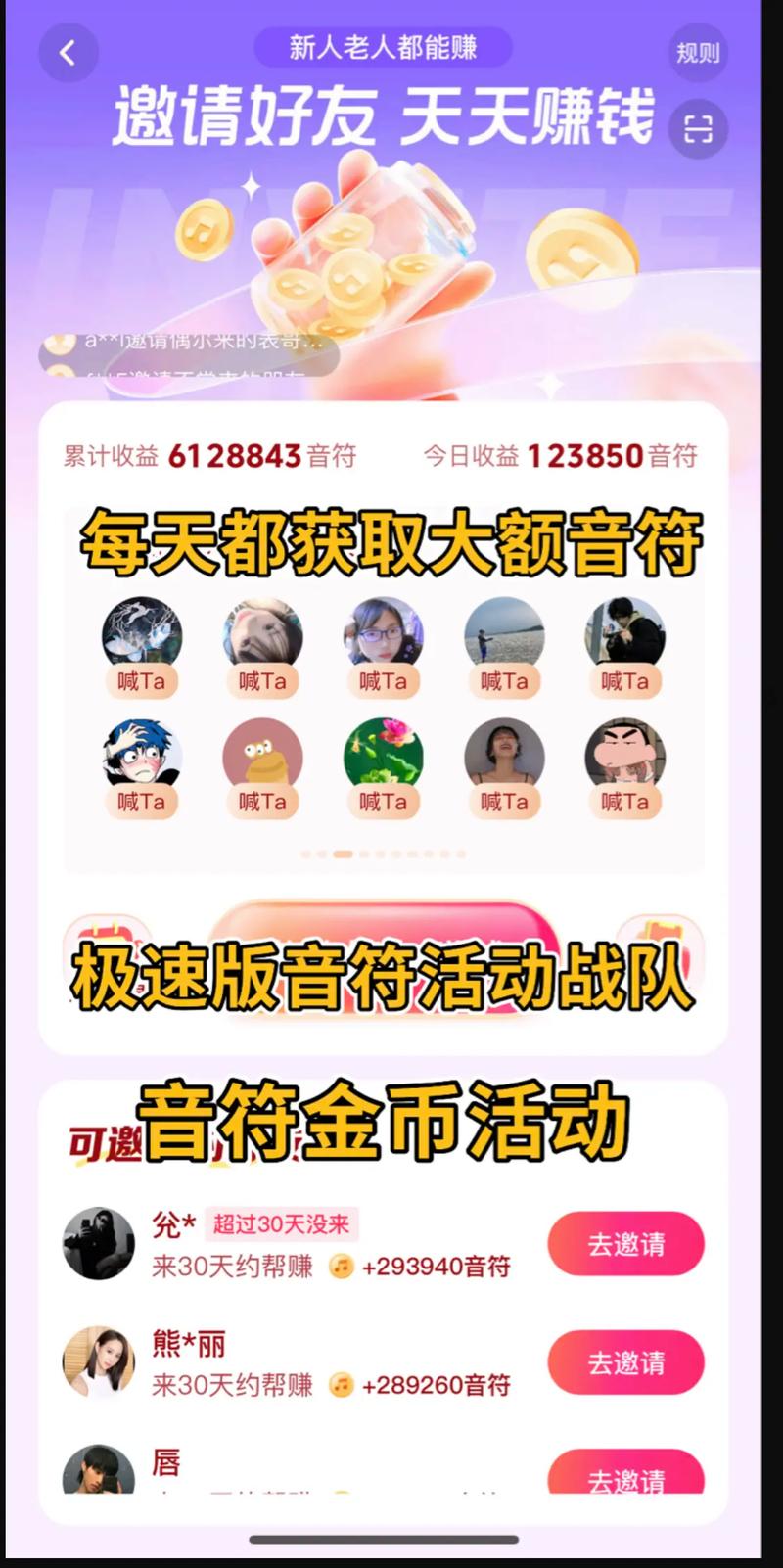Invite 兊* with 去邀请 button
The width and height of the screenshot is (783, 1568).
point(625,1244)
